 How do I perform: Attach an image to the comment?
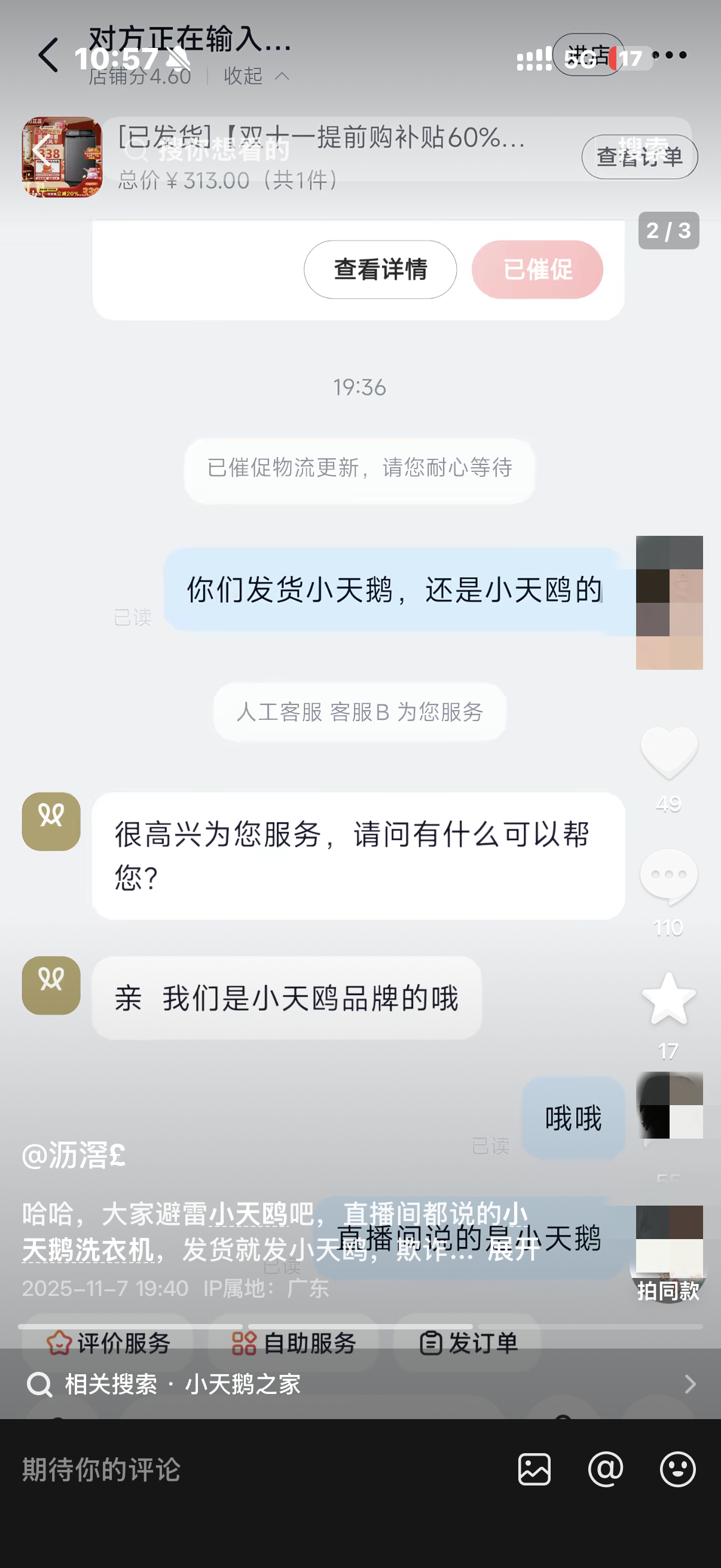[x=534, y=1469]
